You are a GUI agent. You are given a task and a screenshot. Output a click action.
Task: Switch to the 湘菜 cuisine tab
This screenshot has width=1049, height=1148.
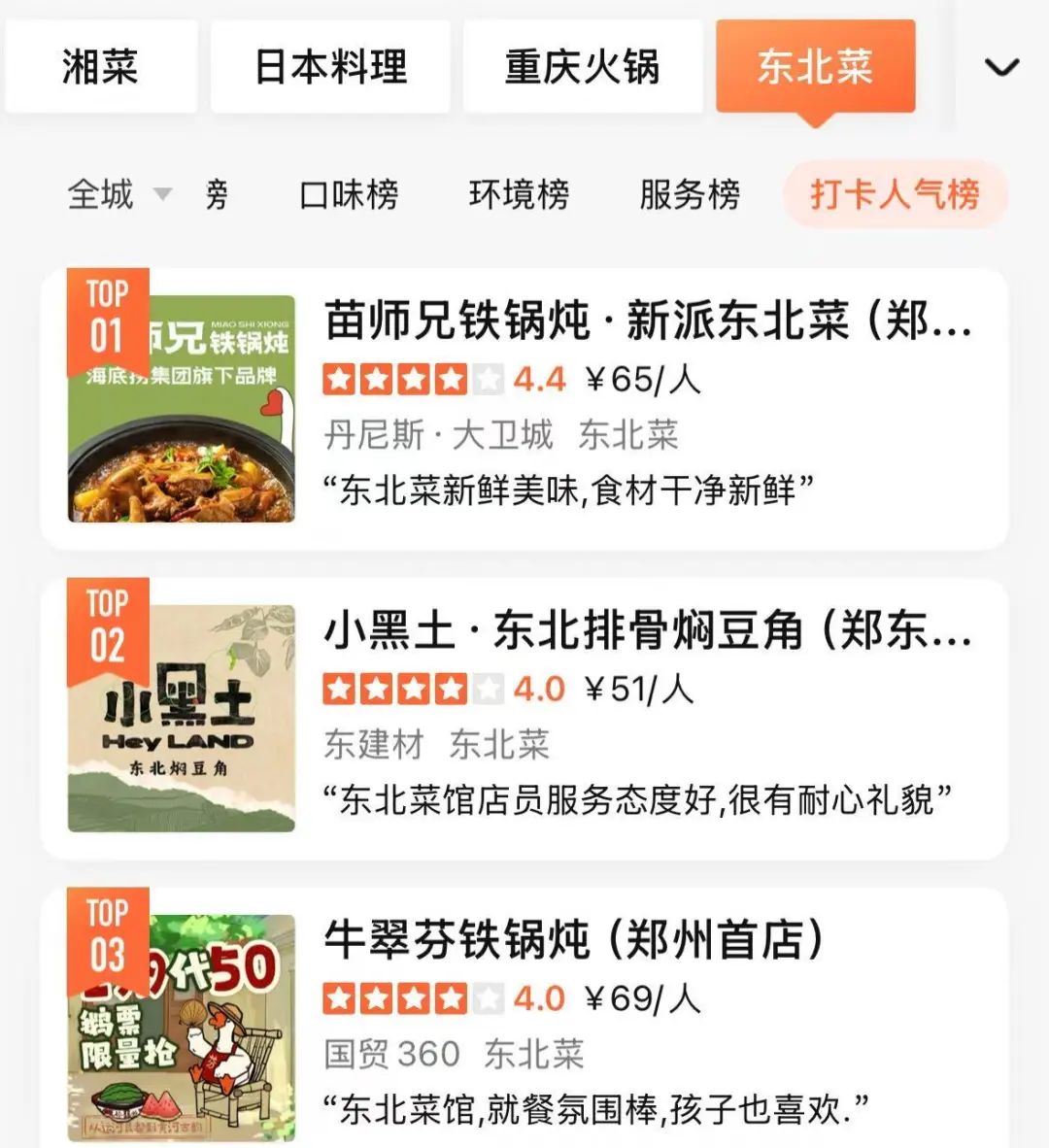pos(100,67)
